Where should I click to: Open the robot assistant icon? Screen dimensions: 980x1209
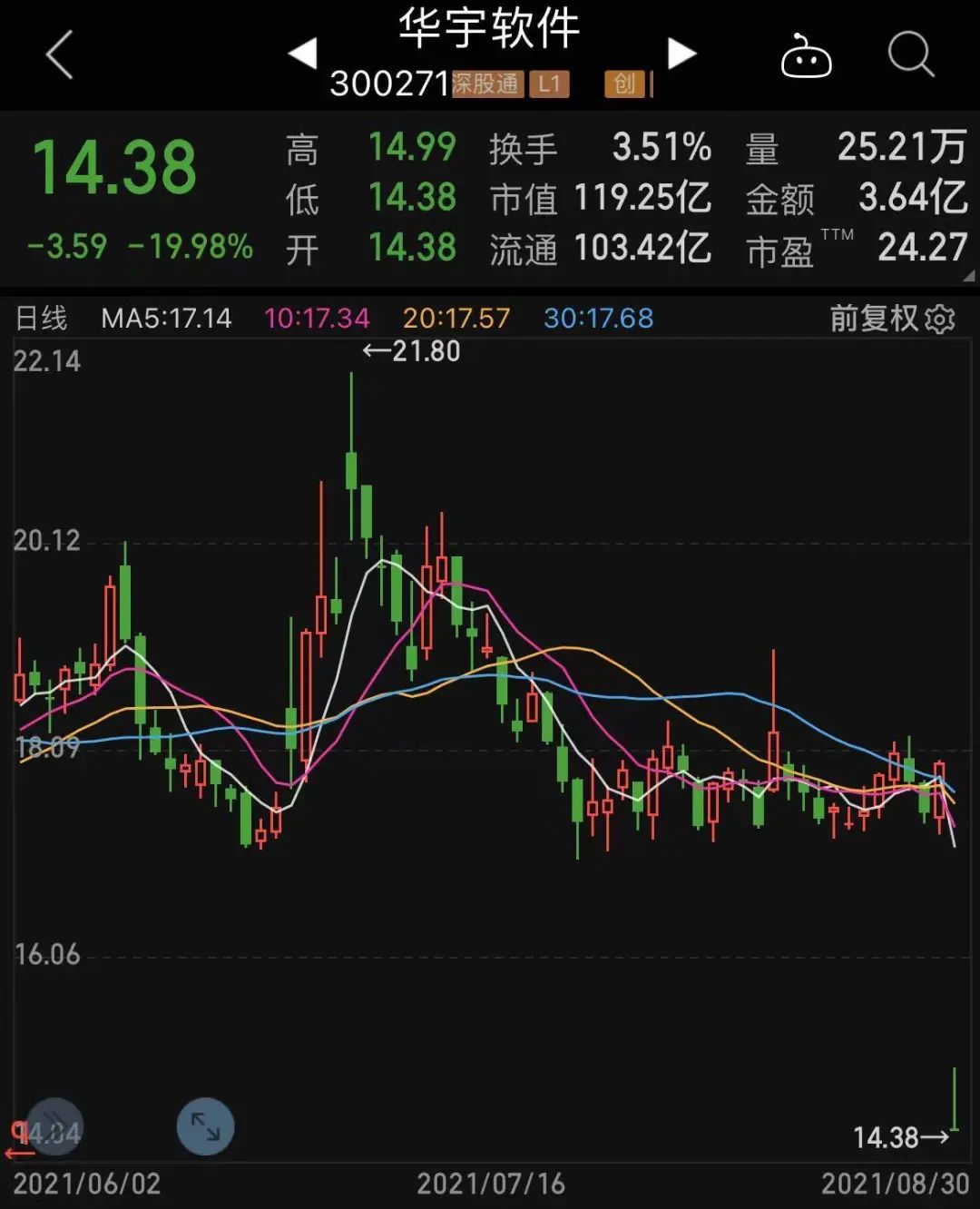pos(806,57)
